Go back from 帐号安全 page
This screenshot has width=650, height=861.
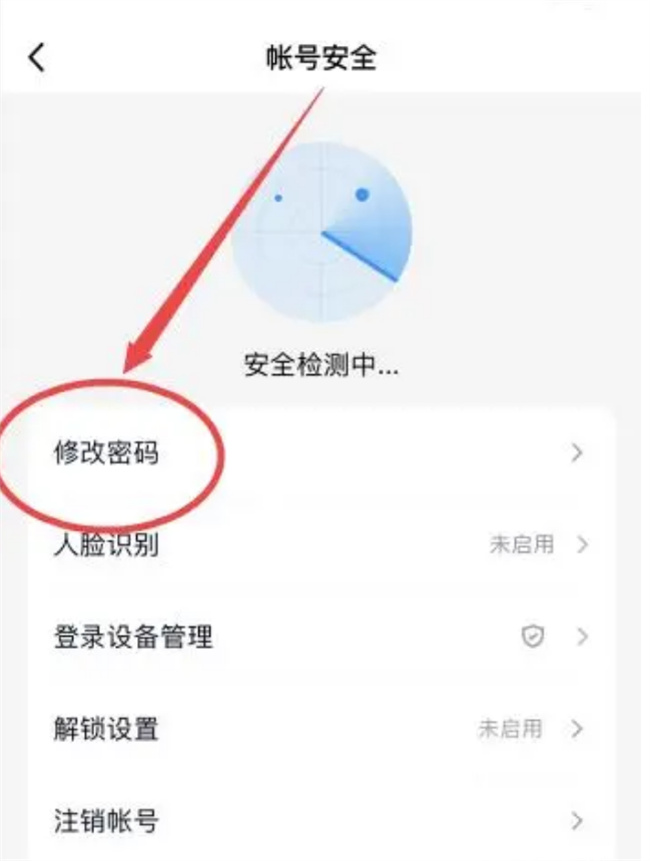[x=37, y=58]
